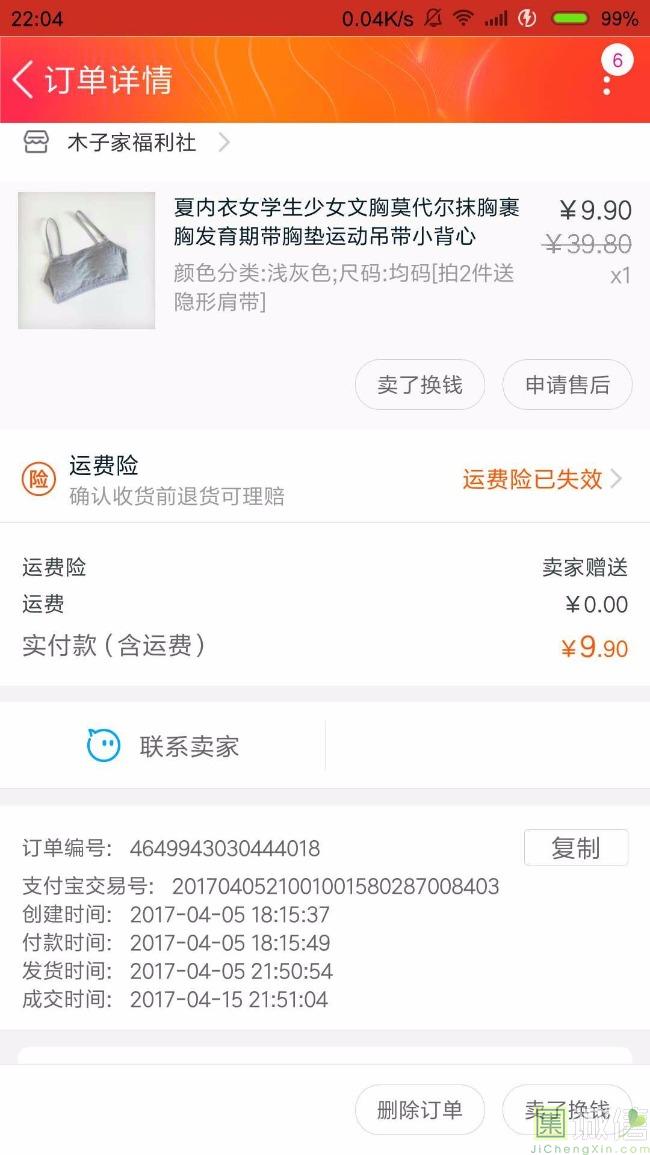Contact the seller via 联系卖家
This screenshot has height=1155, width=650.
(x=163, y=746)
